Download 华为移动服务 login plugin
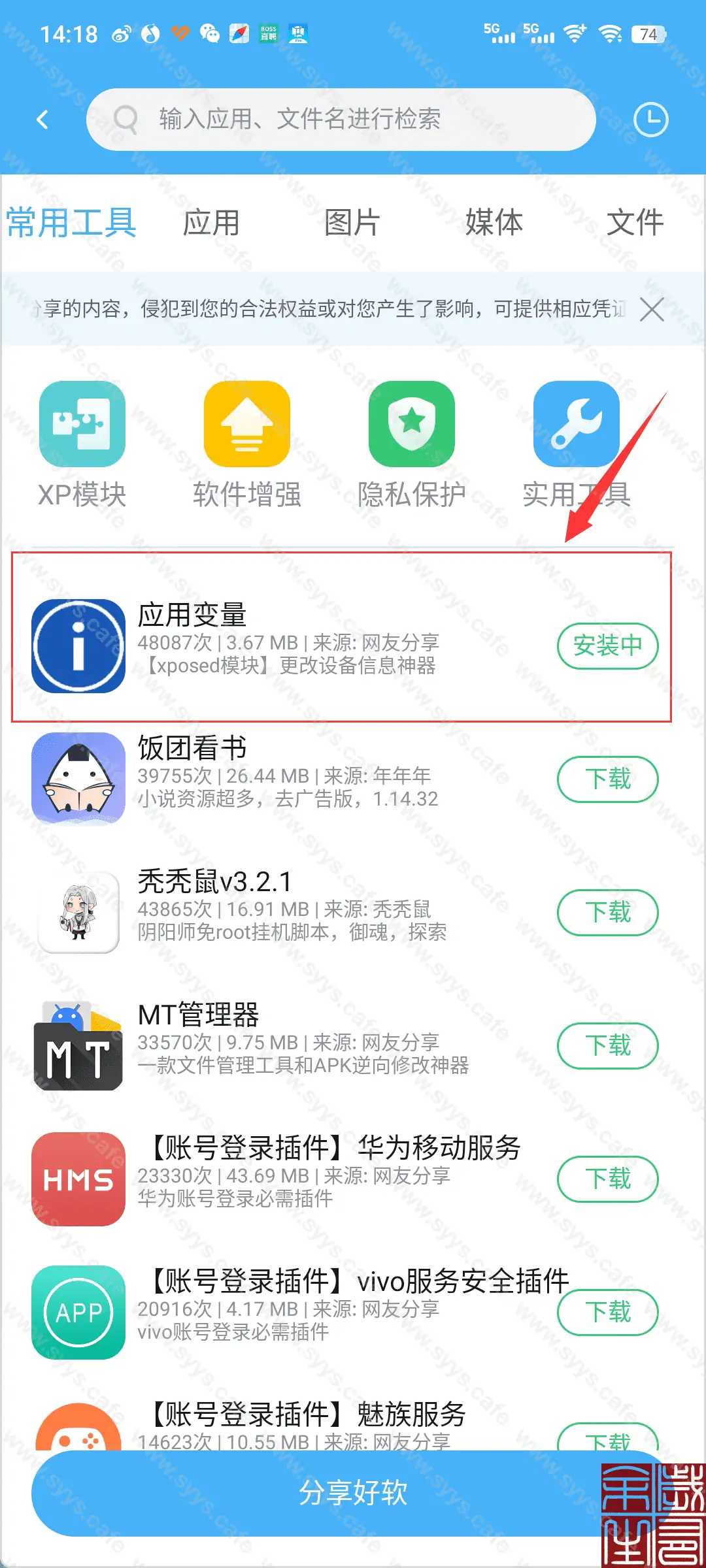 (607, 1179)
